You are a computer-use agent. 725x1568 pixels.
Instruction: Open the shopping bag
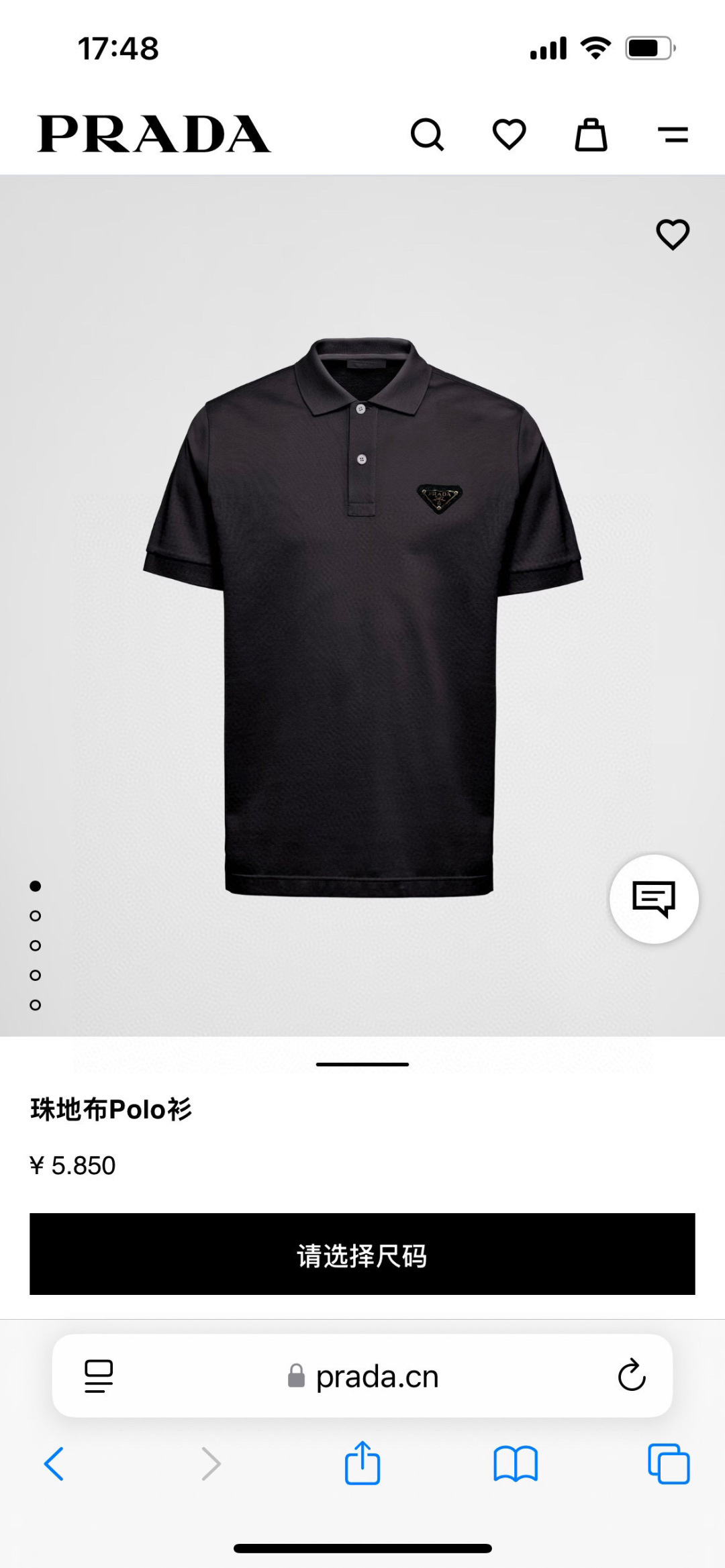[x=591, y=134]
